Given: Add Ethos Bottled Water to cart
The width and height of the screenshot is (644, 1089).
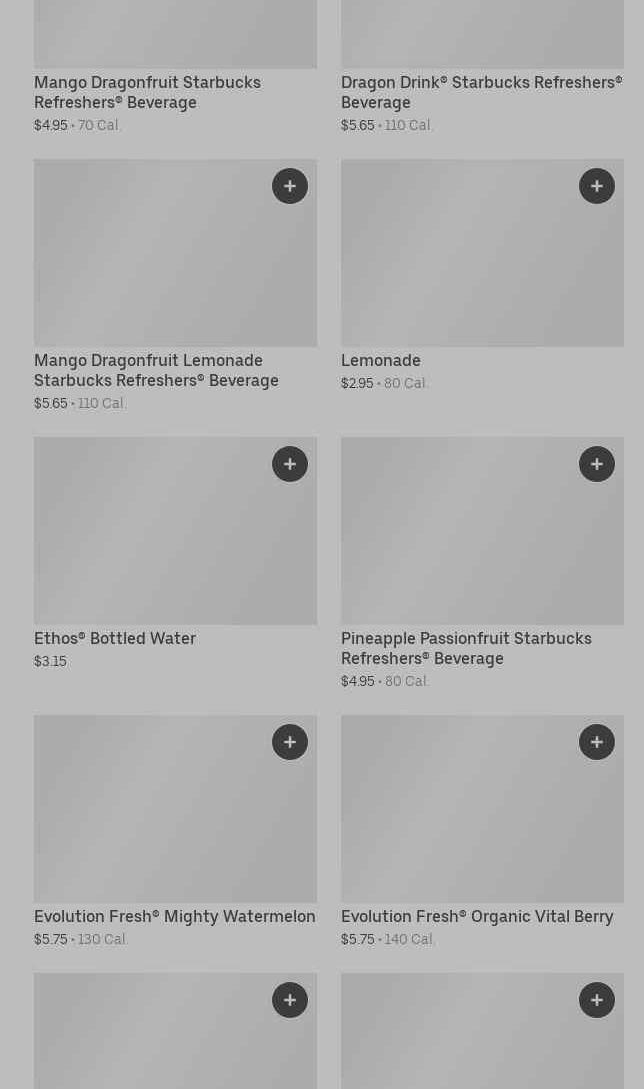Looking at the screenshot, I should 290,464.
